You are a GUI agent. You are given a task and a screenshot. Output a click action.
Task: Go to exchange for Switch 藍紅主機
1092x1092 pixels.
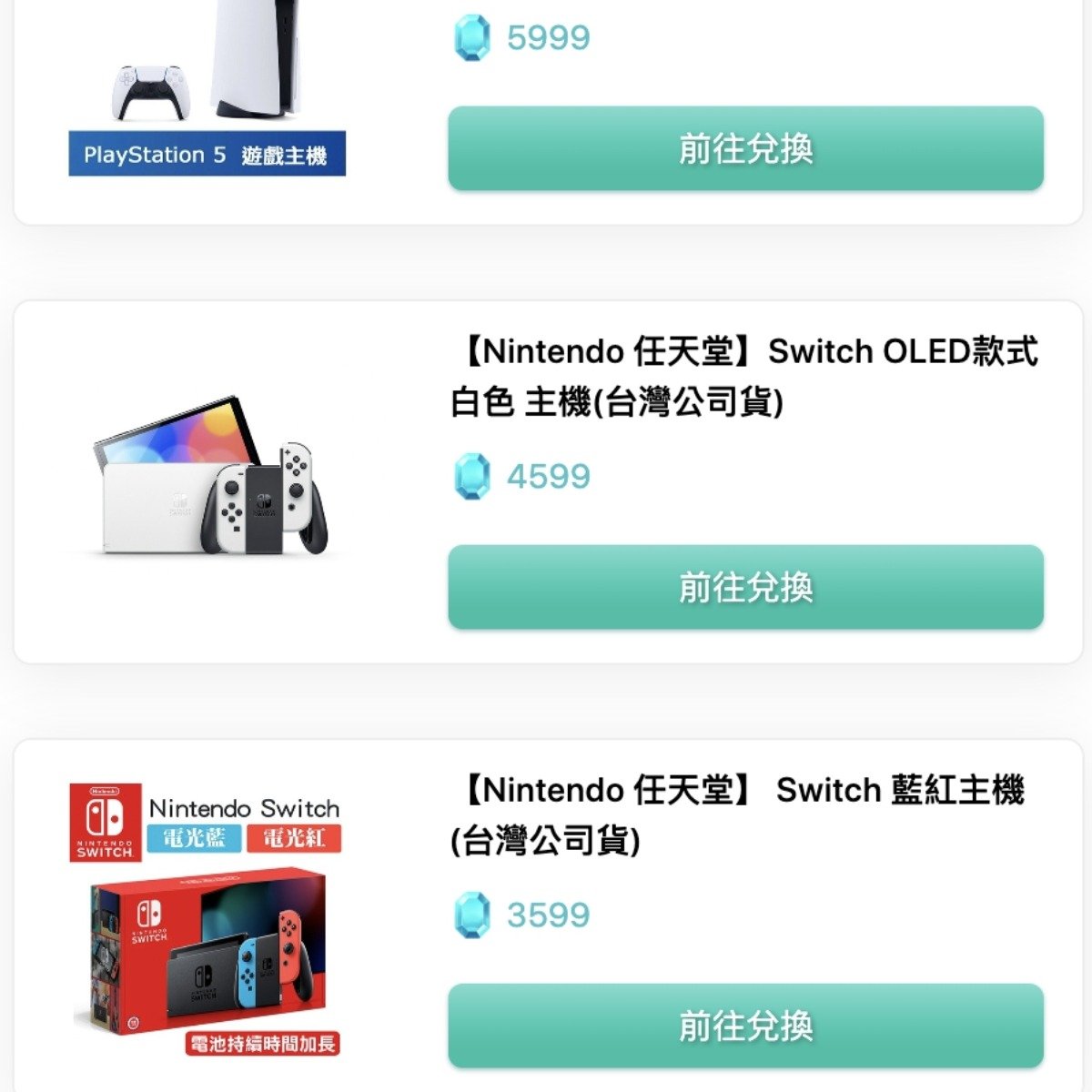click(745, 1026)
